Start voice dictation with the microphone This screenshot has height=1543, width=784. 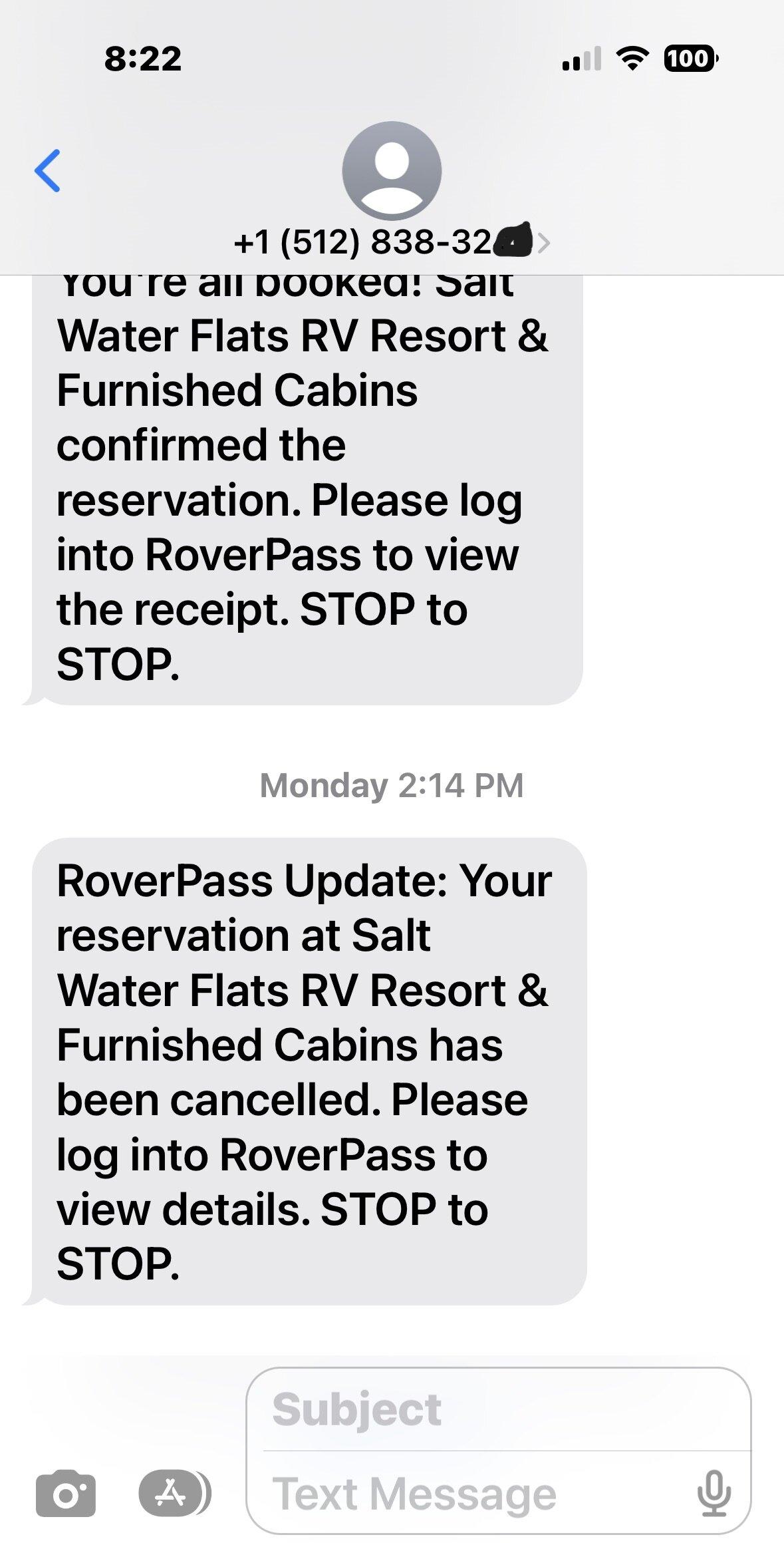tap(714, 1494)
